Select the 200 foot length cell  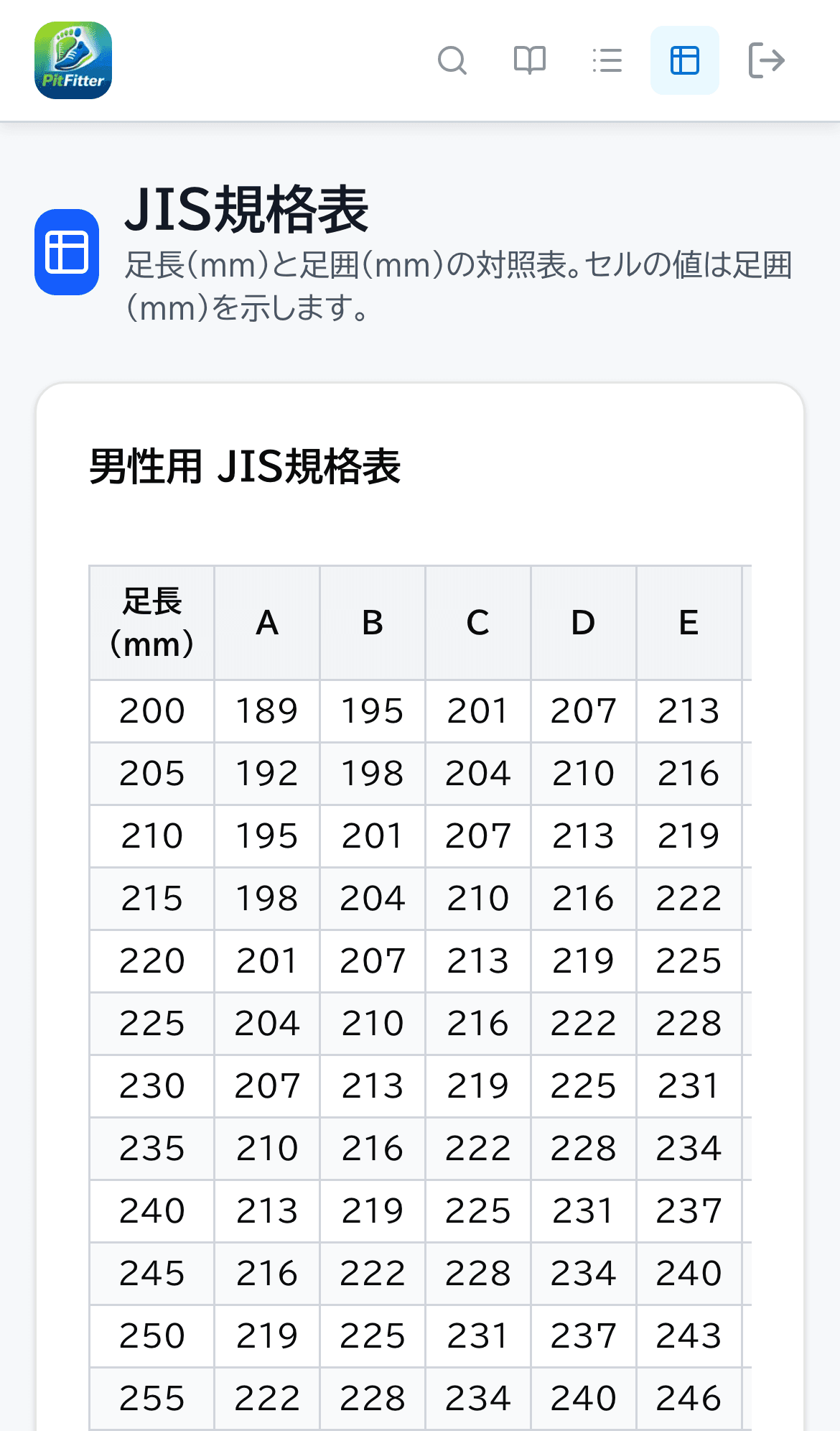tap(151, 710)
